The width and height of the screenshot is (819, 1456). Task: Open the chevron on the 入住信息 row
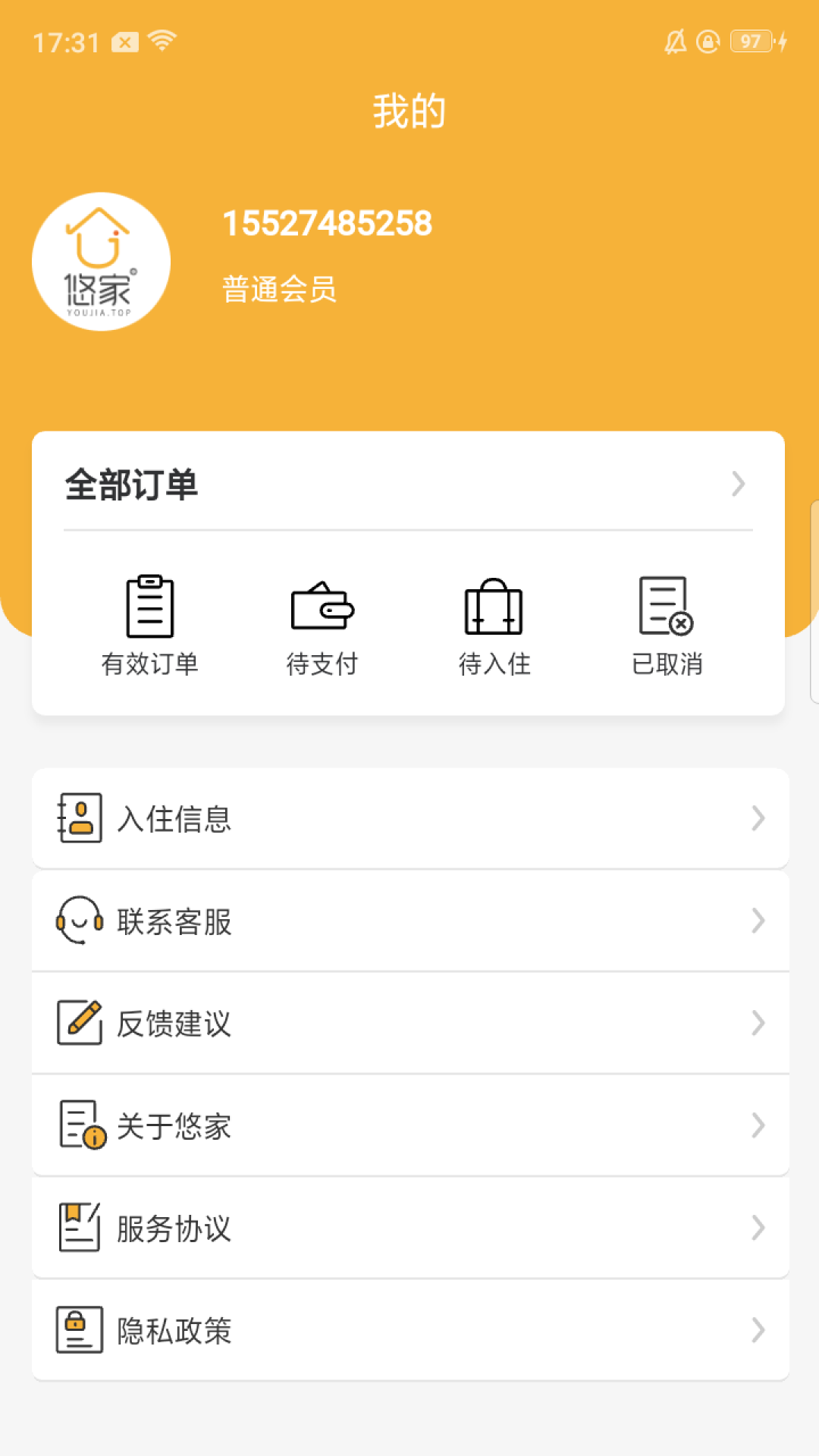[758, 819]
